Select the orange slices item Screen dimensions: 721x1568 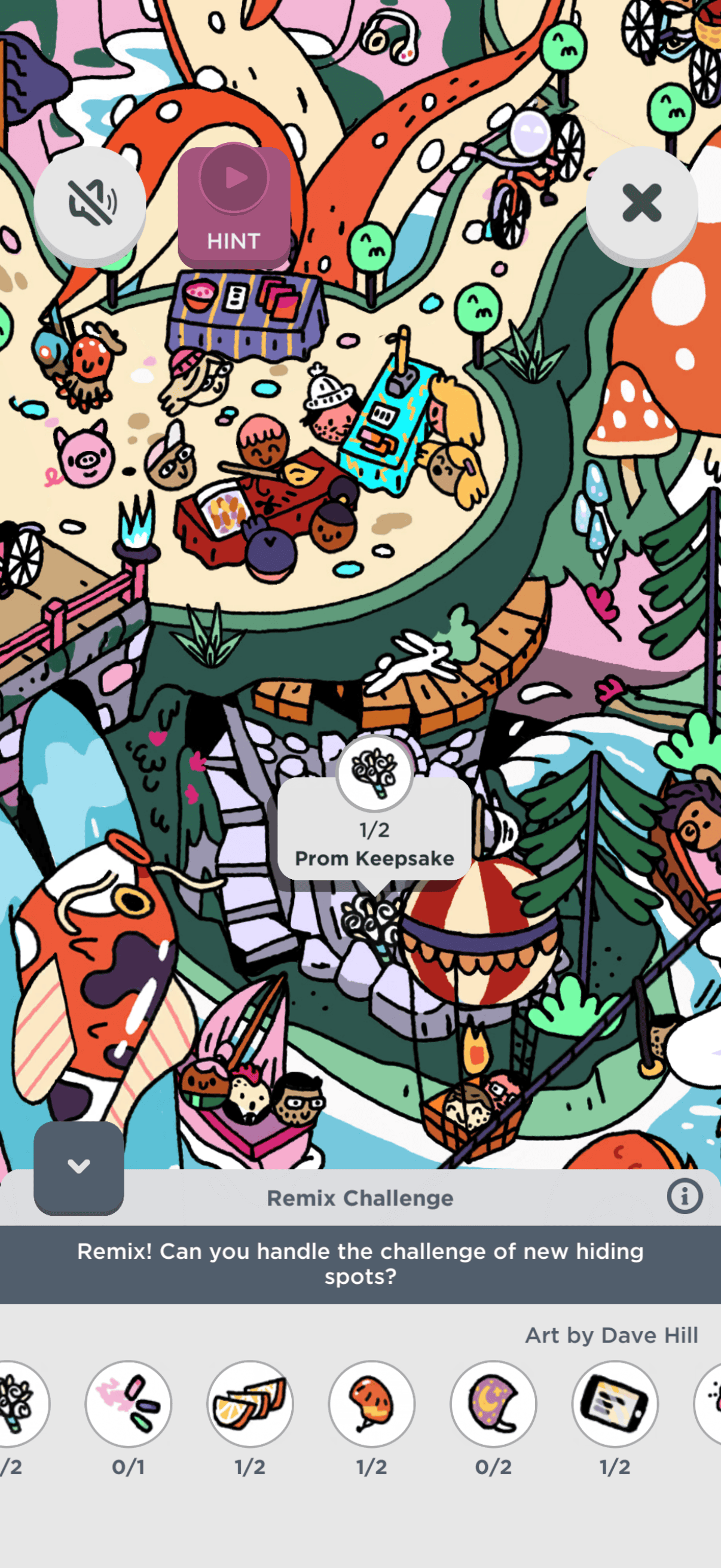(x=250, y=1404)
